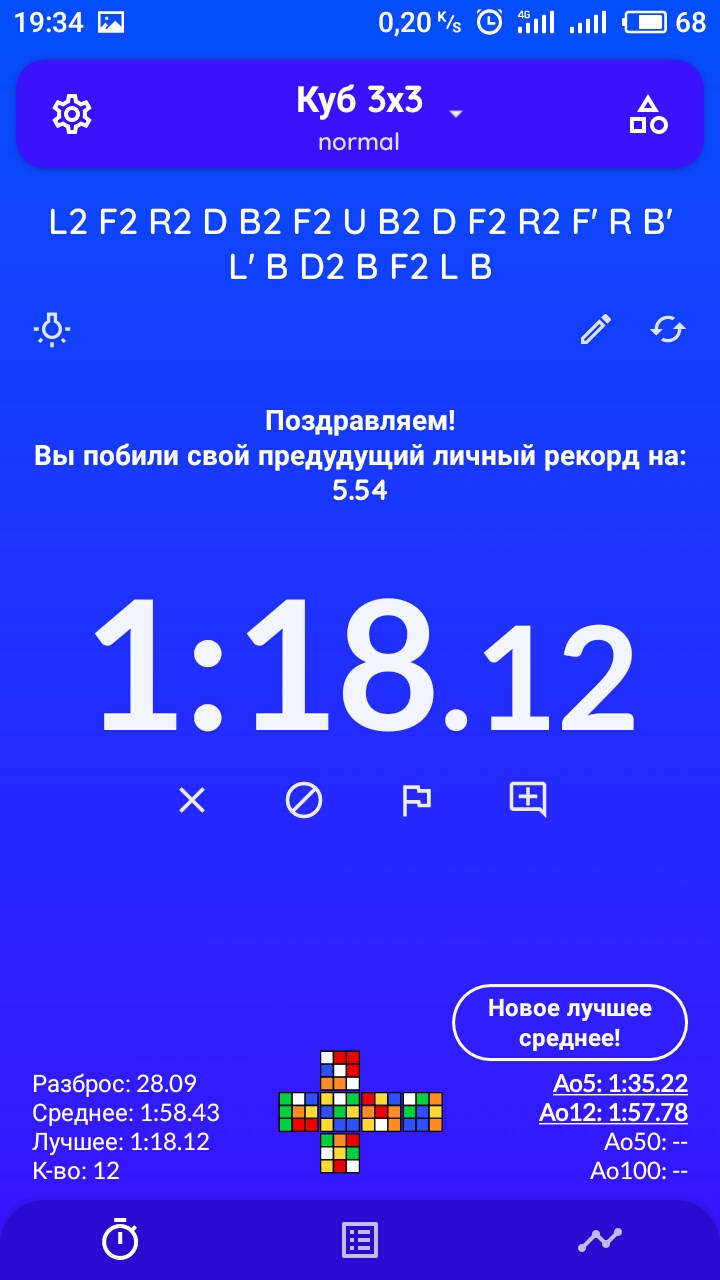Add a penalty flag to the solve

[416, 800]
